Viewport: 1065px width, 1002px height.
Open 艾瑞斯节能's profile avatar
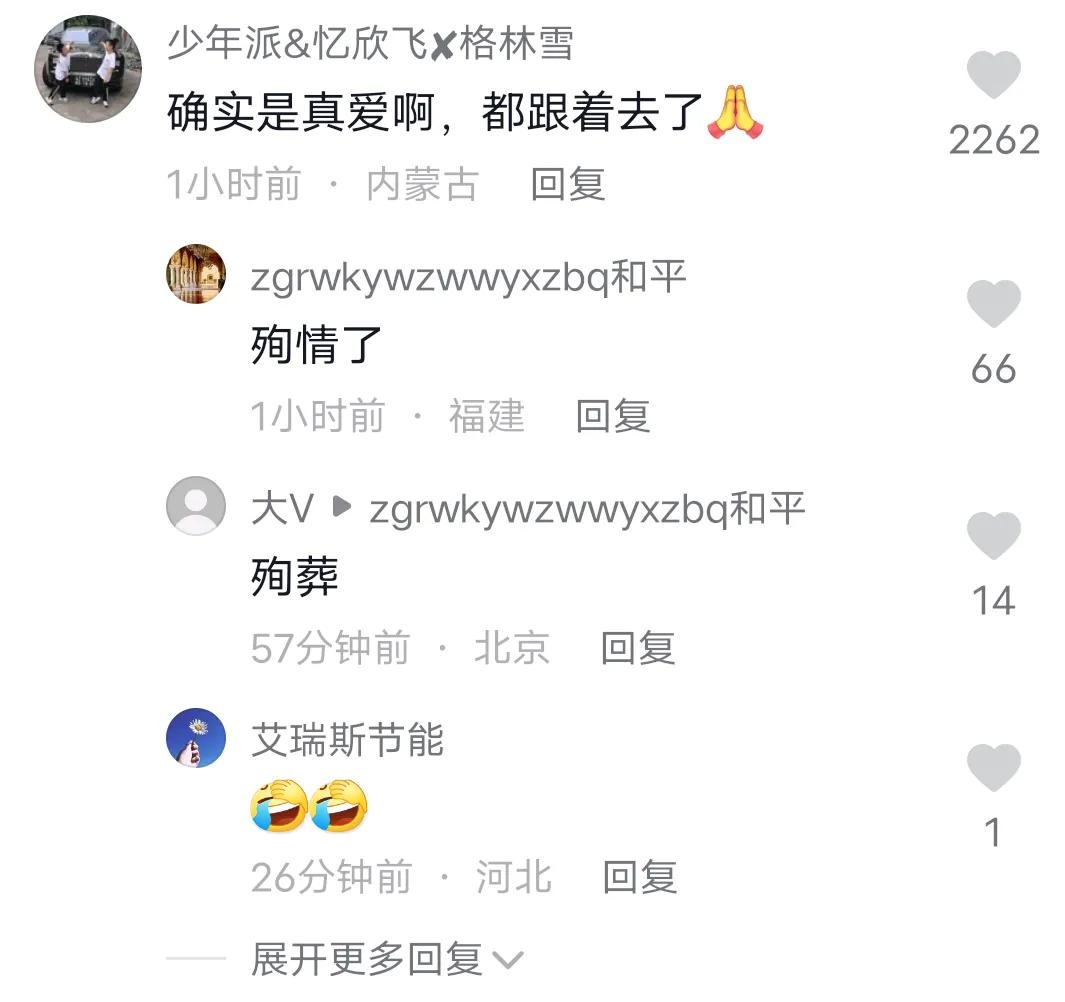point(196,738)
